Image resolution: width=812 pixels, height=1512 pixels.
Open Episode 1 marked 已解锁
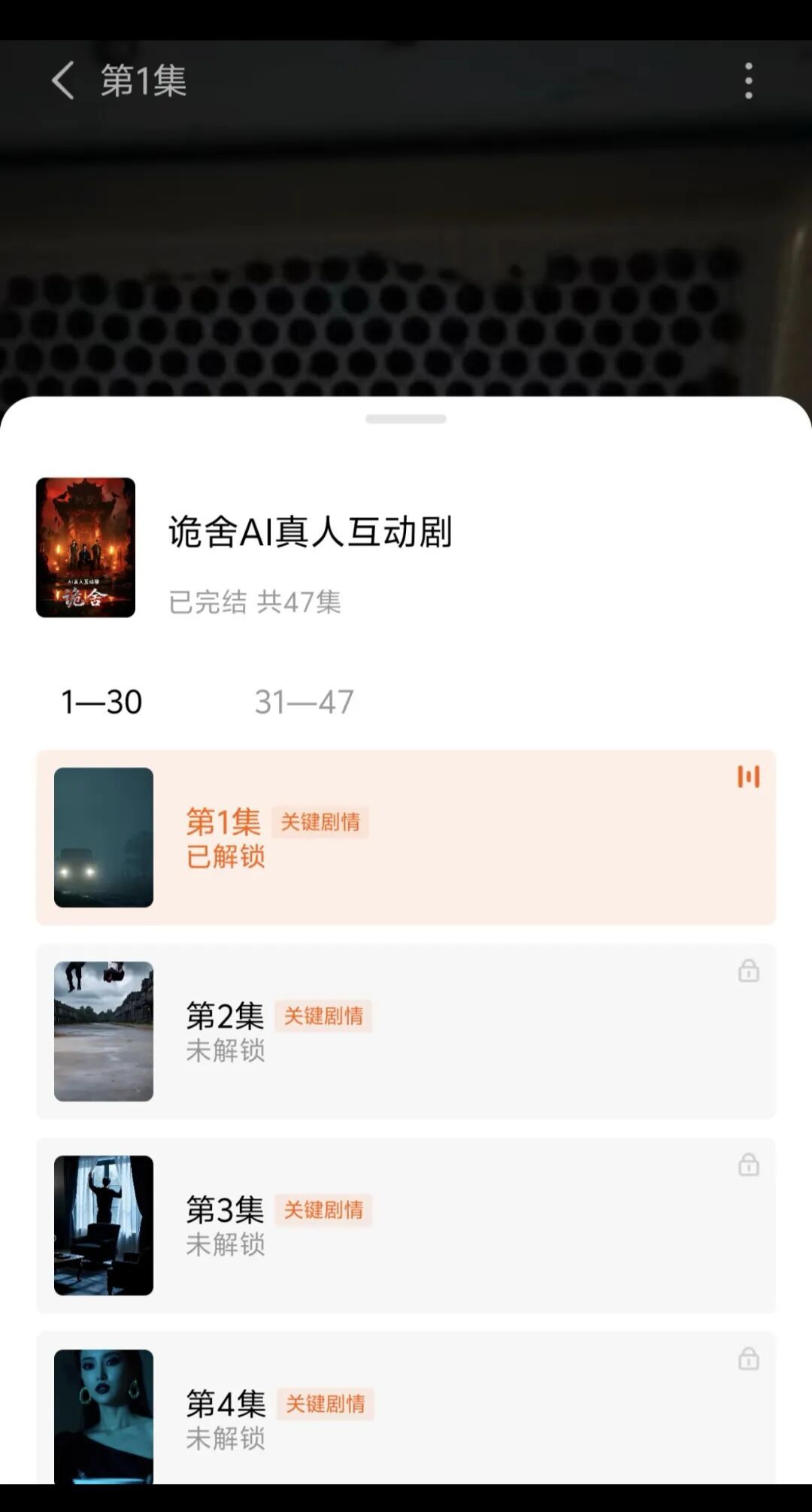pyautogui.click(x=406, y=837)
